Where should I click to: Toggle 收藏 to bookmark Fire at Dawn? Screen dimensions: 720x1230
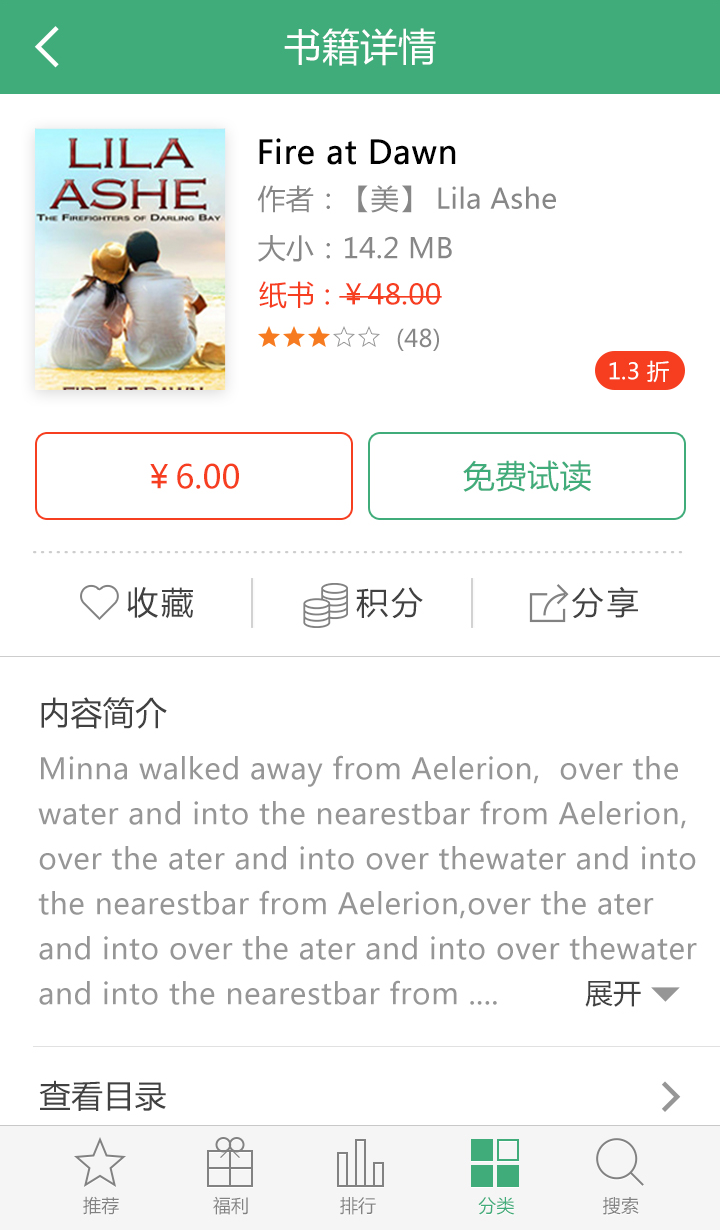137,602
